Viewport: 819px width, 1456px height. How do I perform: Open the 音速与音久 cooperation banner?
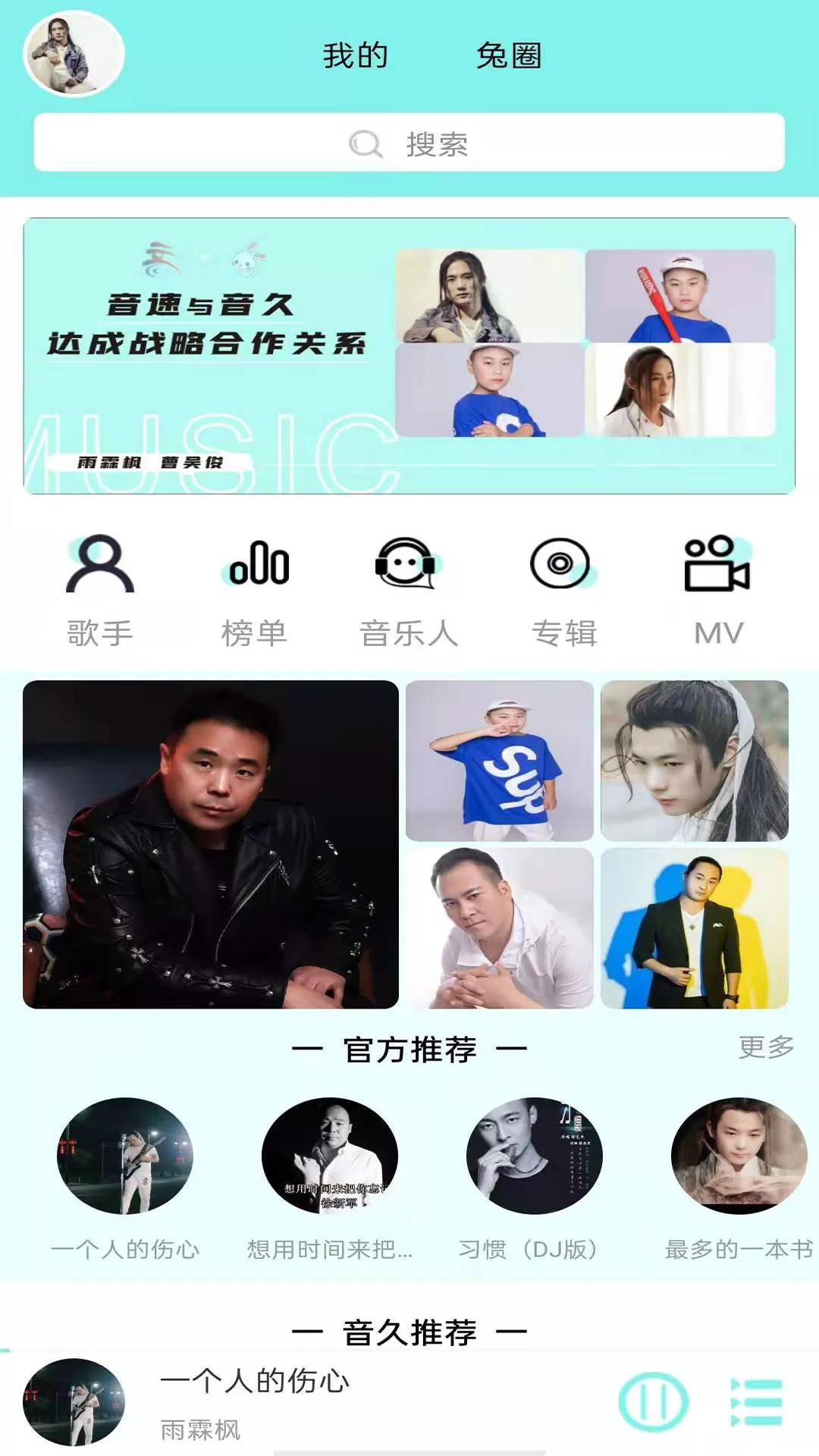pyautogui.click(x=409, y=356)
